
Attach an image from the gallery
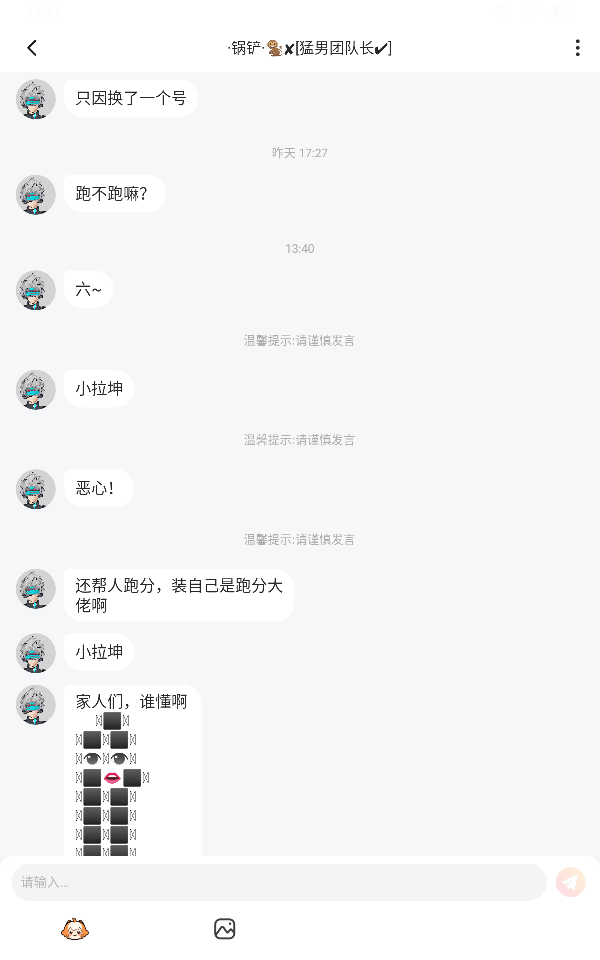click(225, 929)
